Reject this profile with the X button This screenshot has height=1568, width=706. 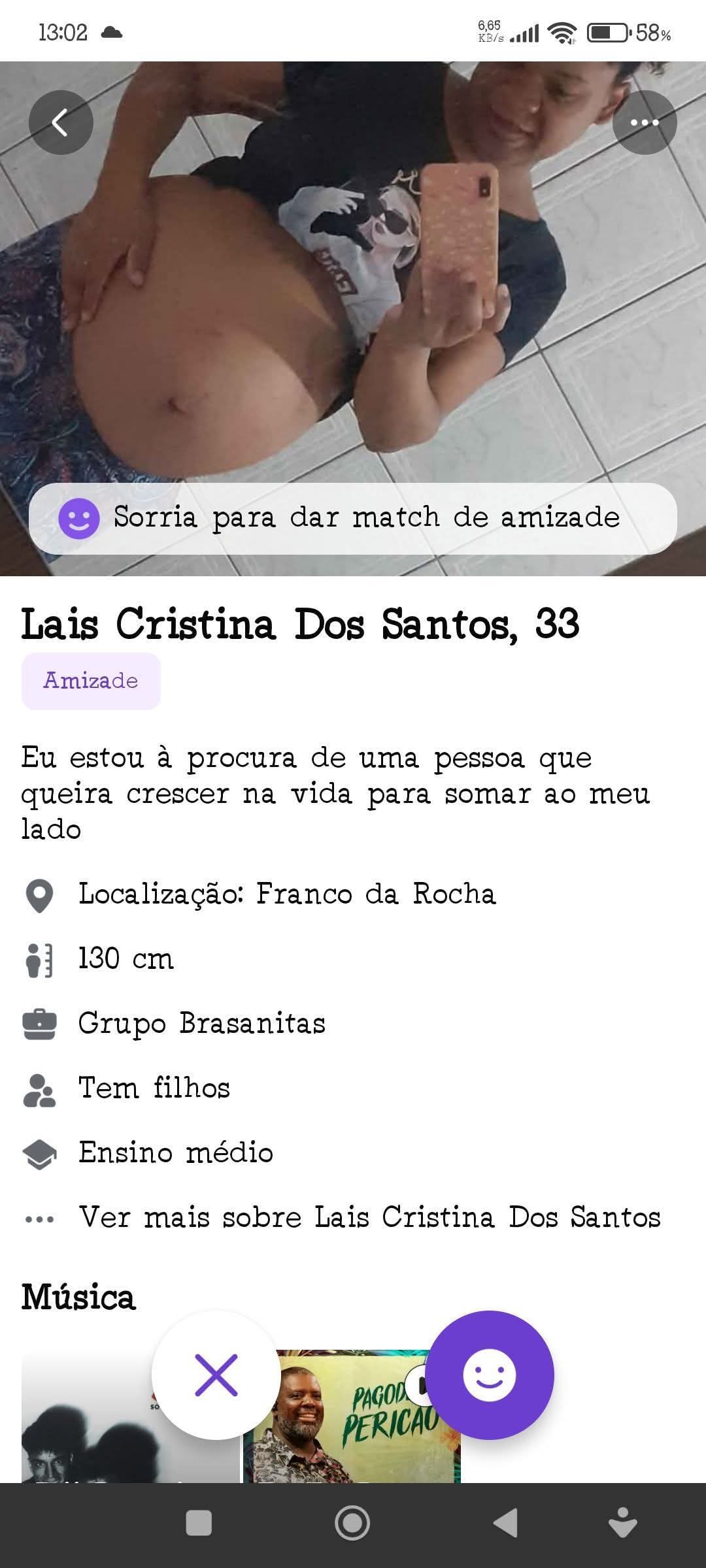(216, 1375)
